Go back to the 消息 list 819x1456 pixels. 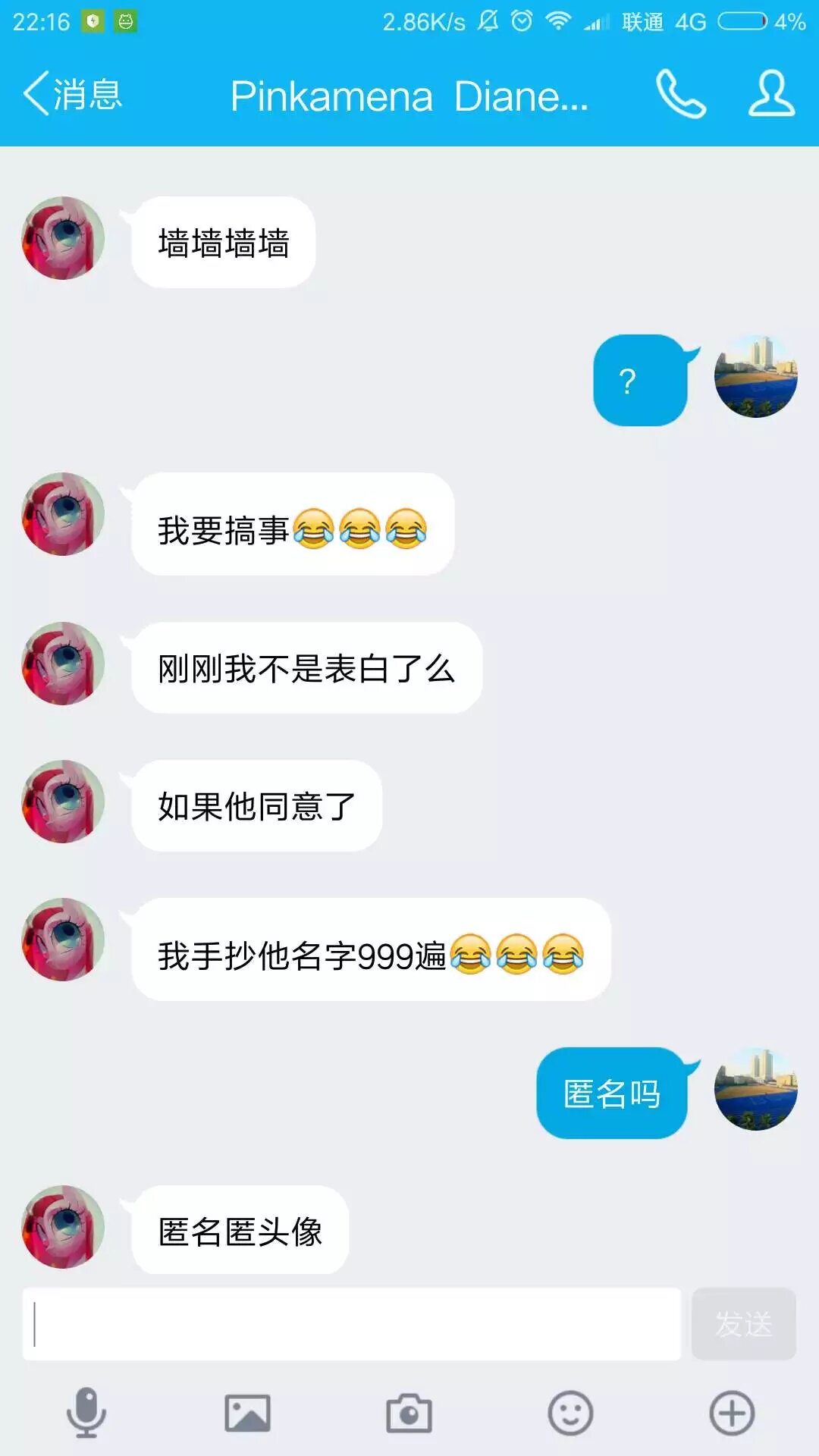click(73, 95)
